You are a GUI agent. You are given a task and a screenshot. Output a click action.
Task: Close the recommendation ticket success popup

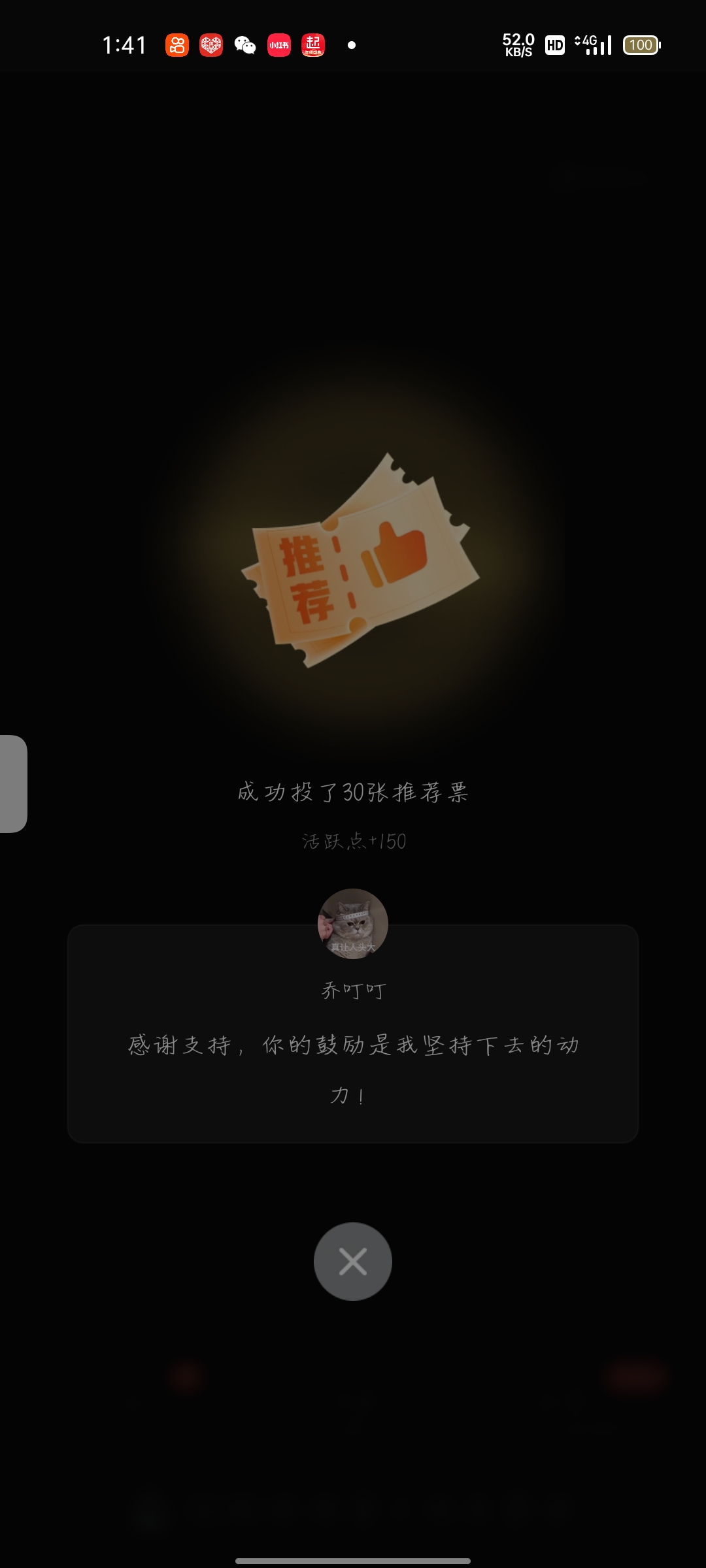[x=353, y=1262]
